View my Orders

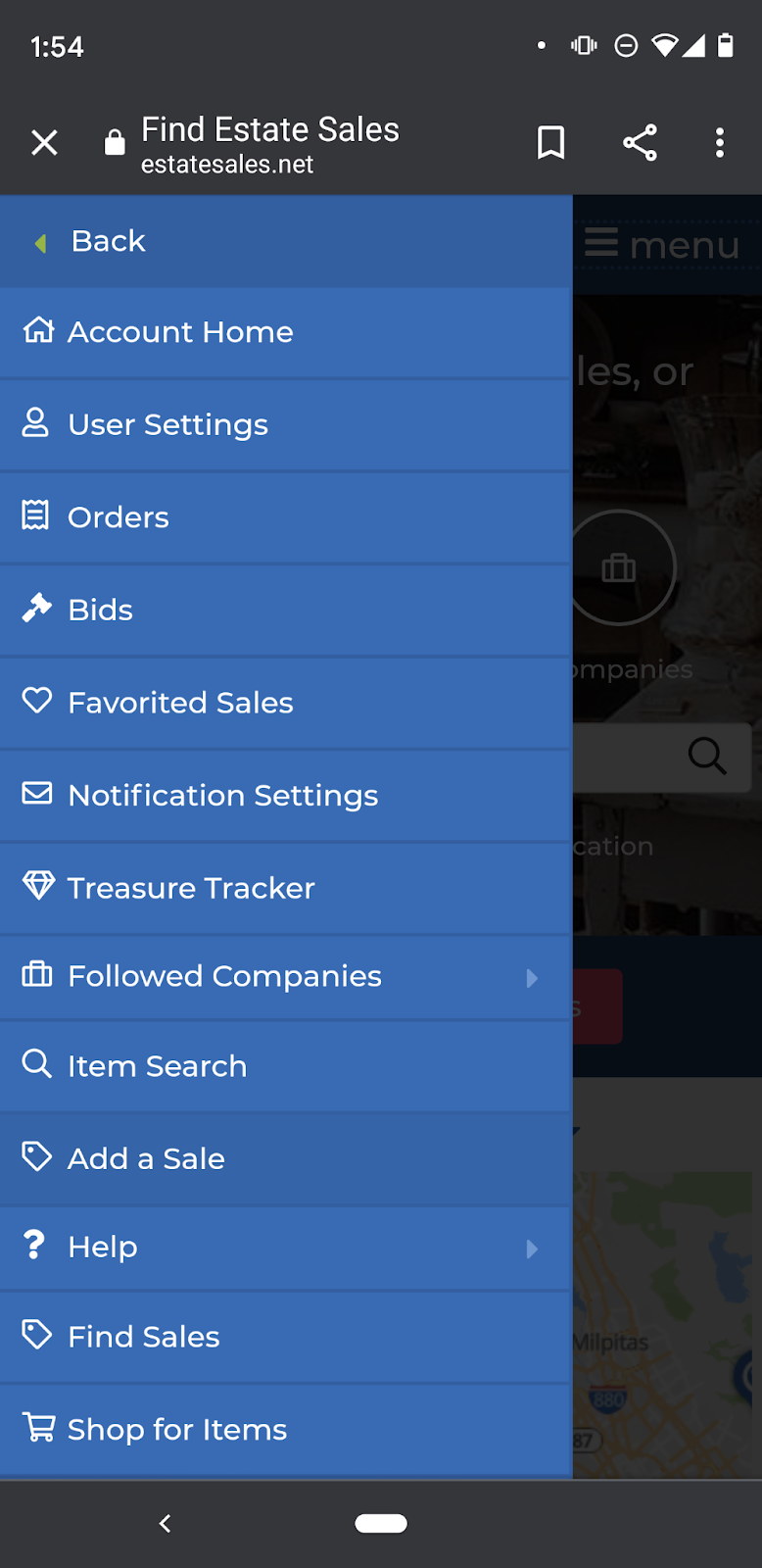[118, 517]
